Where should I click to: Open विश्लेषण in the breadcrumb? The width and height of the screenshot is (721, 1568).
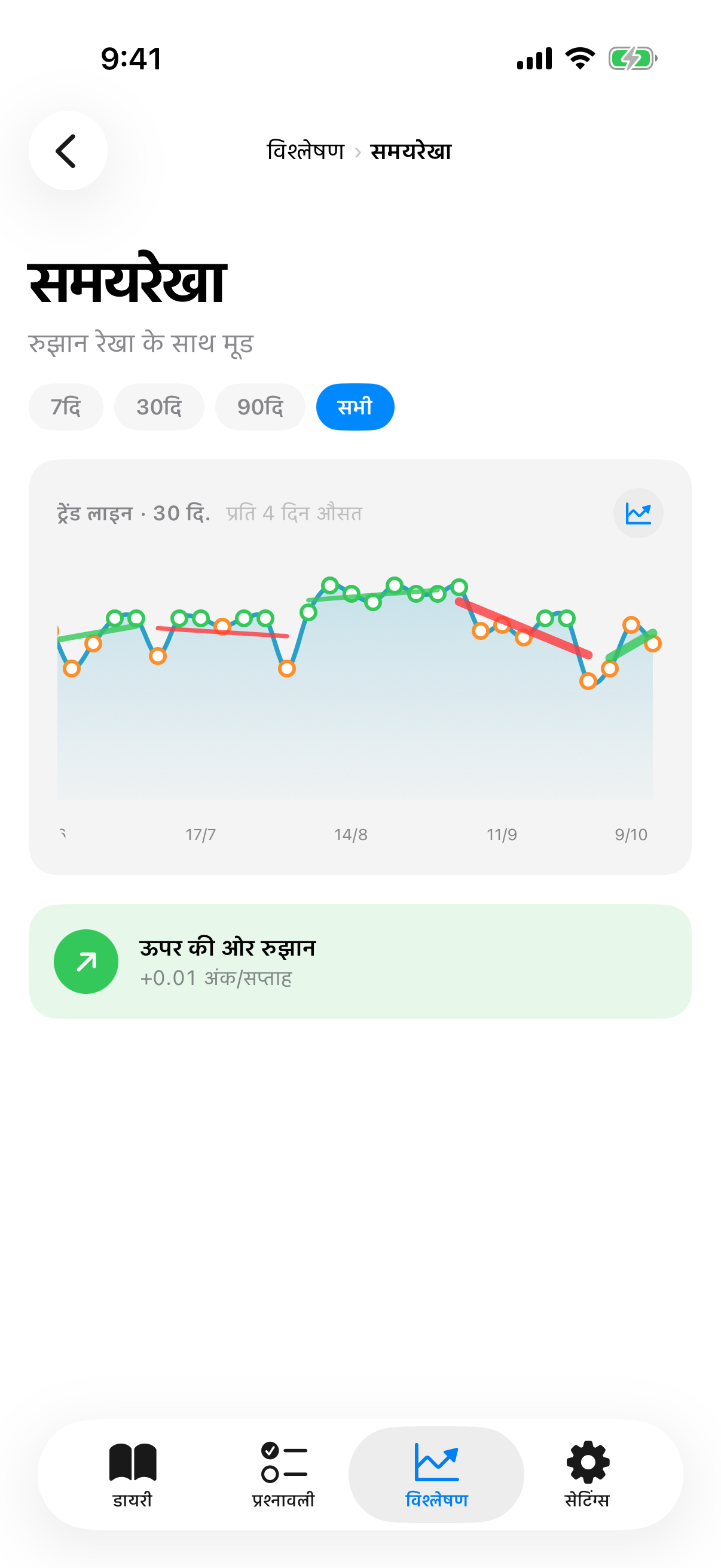(x=305, y=151)
